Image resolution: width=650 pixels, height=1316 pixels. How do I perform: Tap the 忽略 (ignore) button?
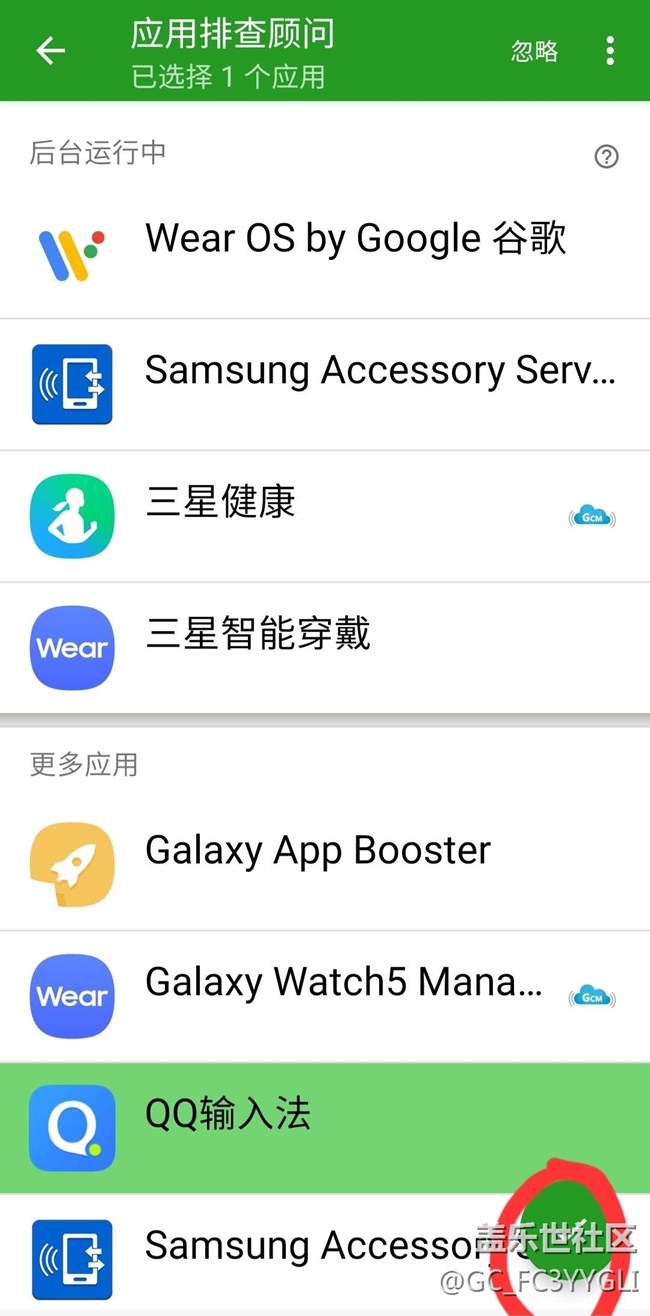click(x=534, y=51)
